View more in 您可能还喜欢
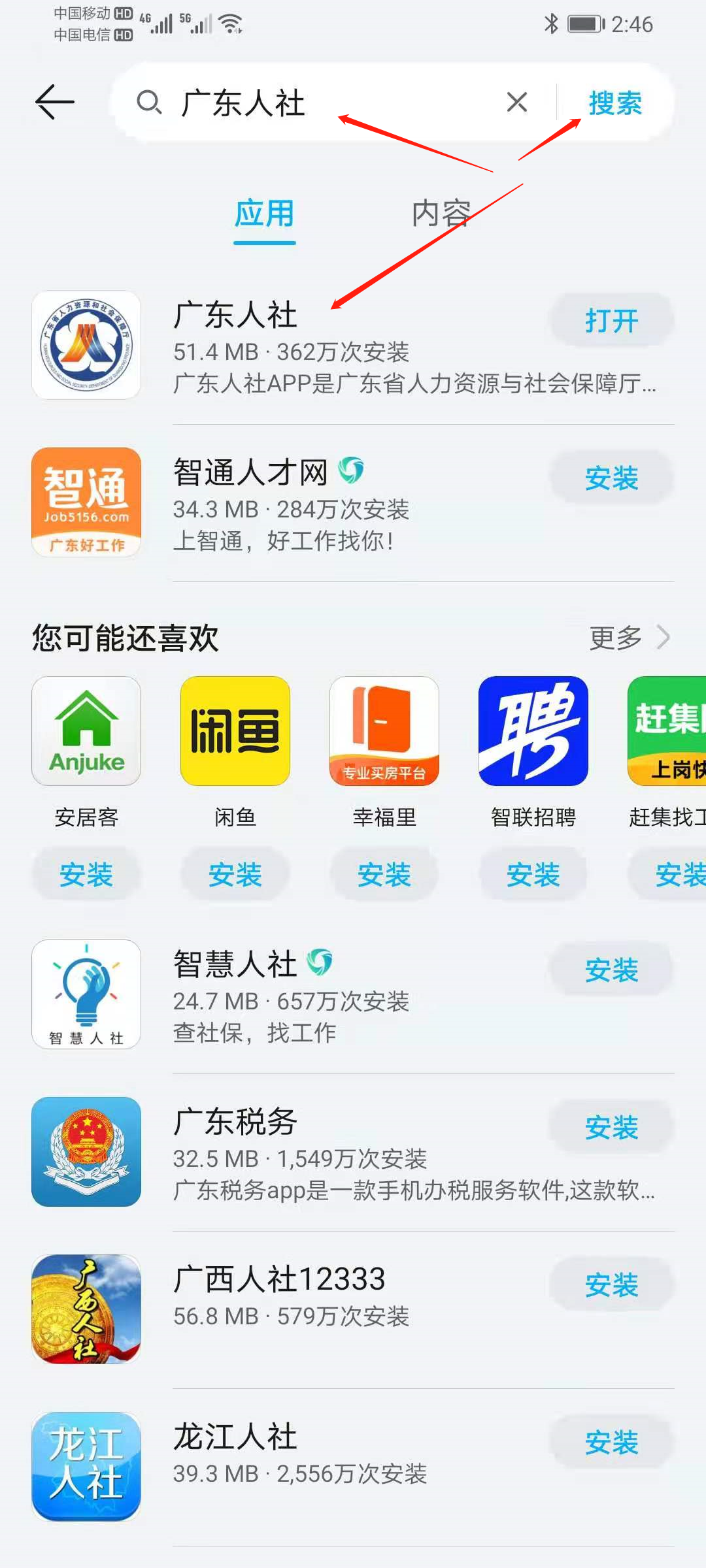Viewport: 706px width, 1568px height. click(629, 638)
